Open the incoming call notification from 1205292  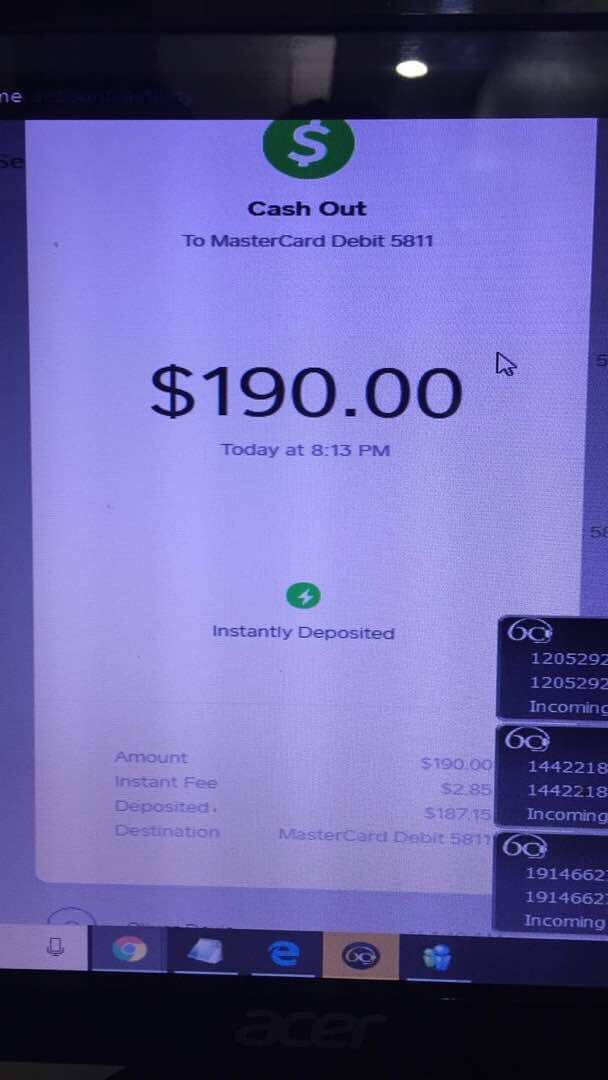[553, 667]
